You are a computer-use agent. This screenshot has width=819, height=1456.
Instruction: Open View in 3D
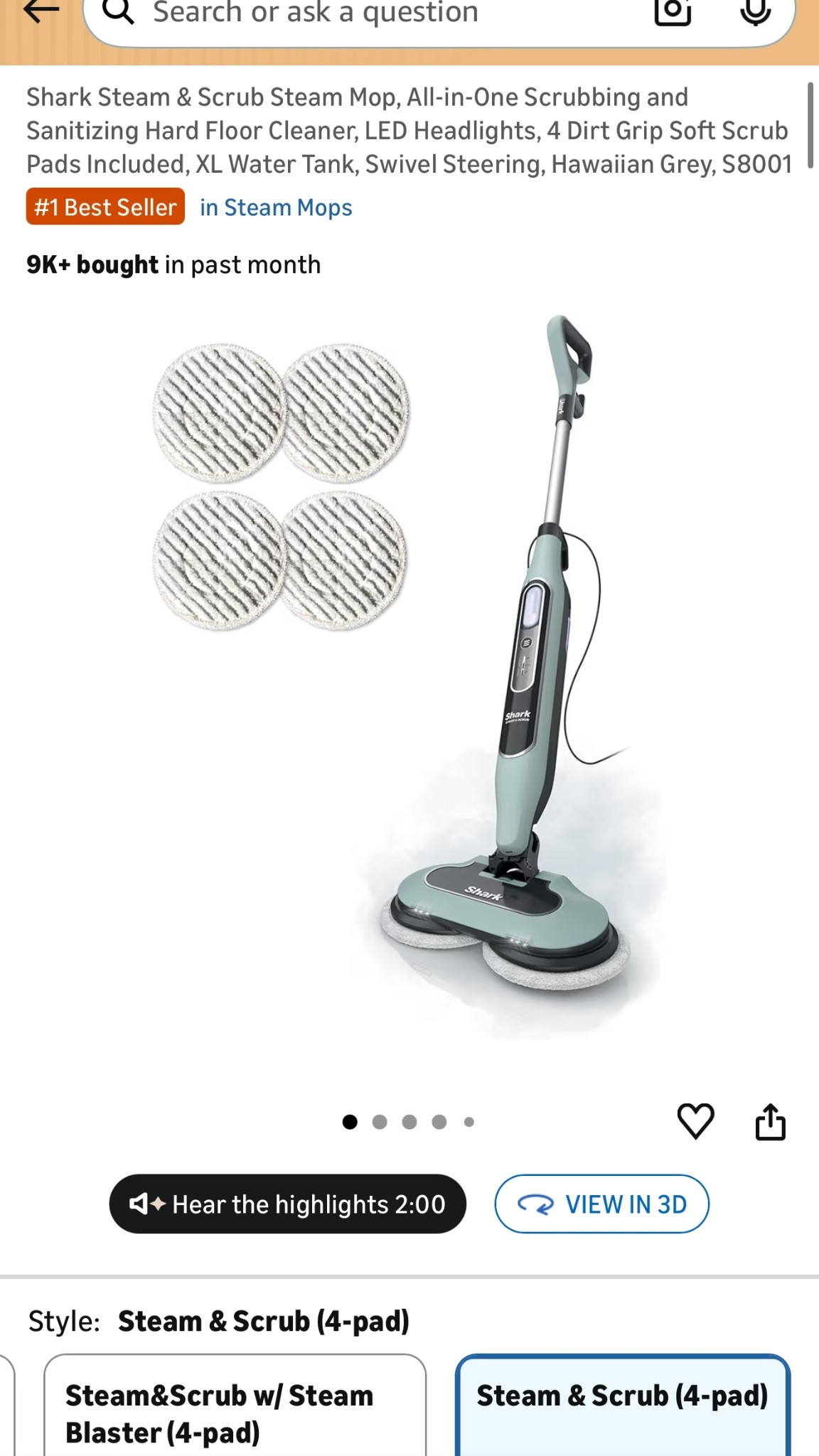click(x=601, y=1204)
